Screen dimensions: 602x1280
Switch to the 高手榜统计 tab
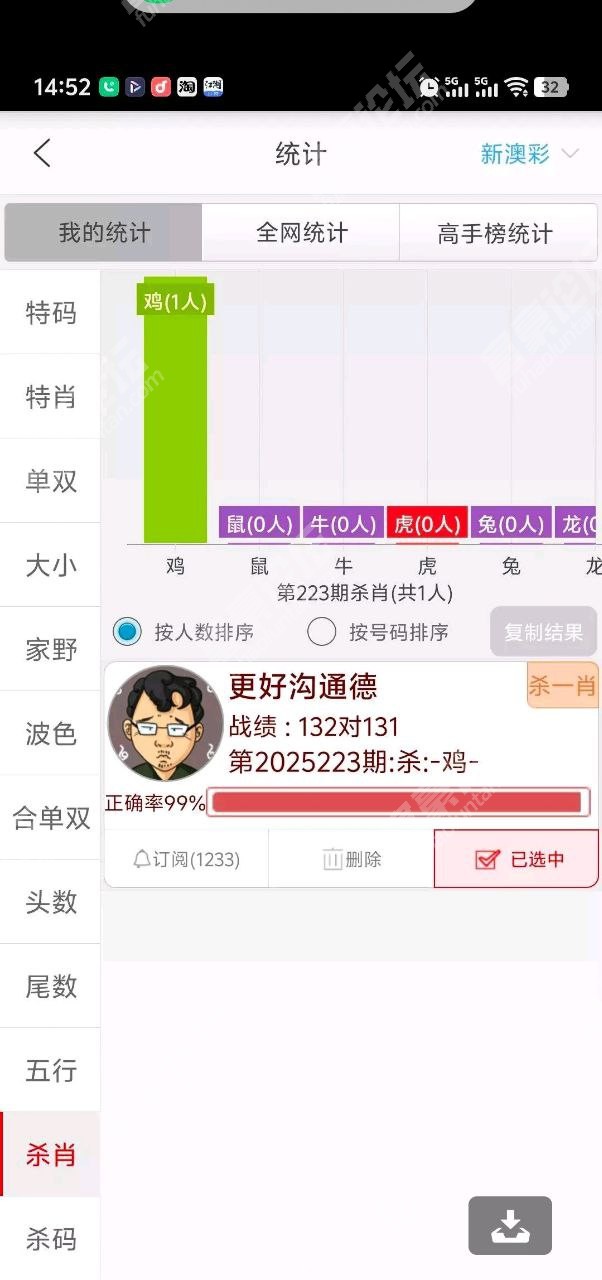coord(496,234)
